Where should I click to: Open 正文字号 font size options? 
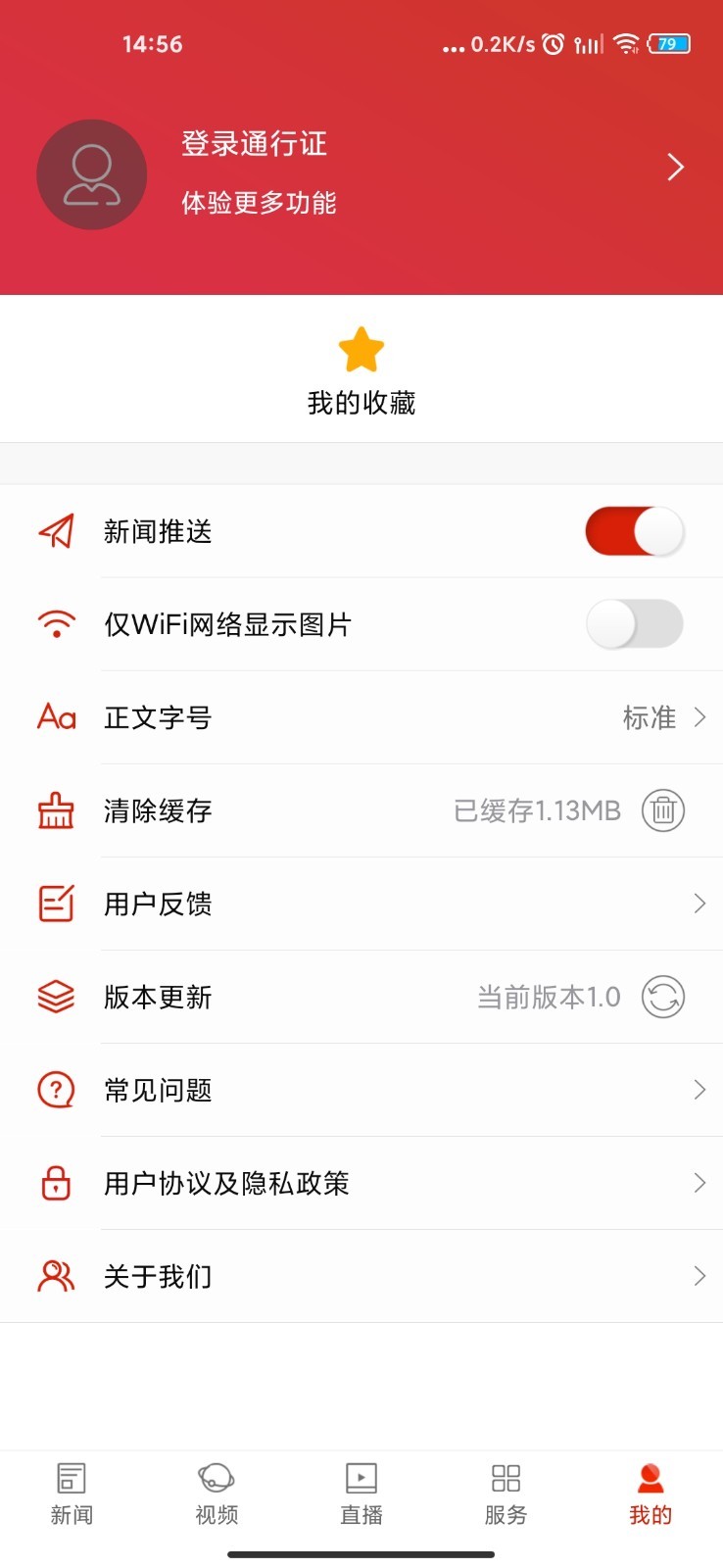[x=665, y=717]
